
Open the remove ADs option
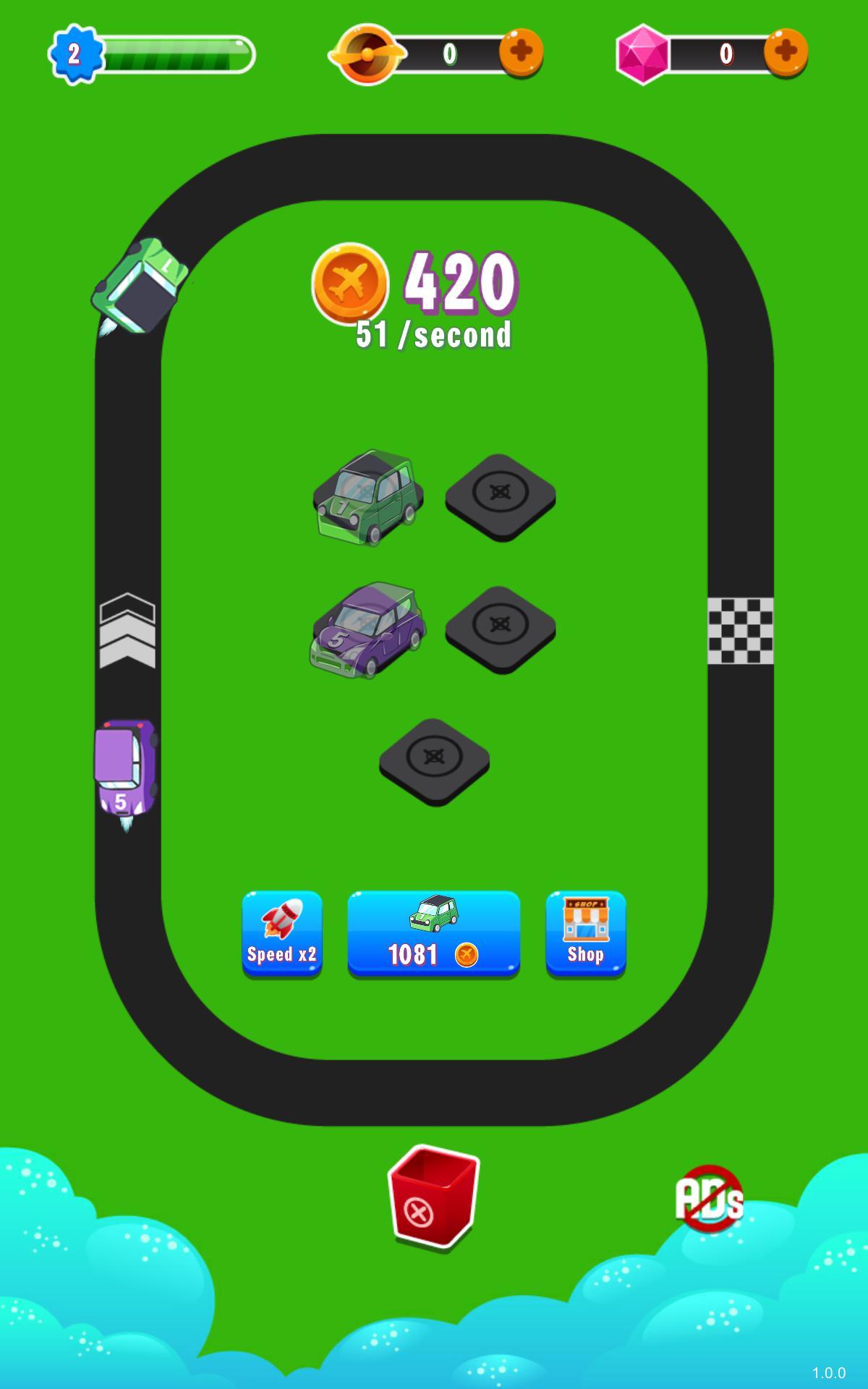click(x=710, y=1198)
